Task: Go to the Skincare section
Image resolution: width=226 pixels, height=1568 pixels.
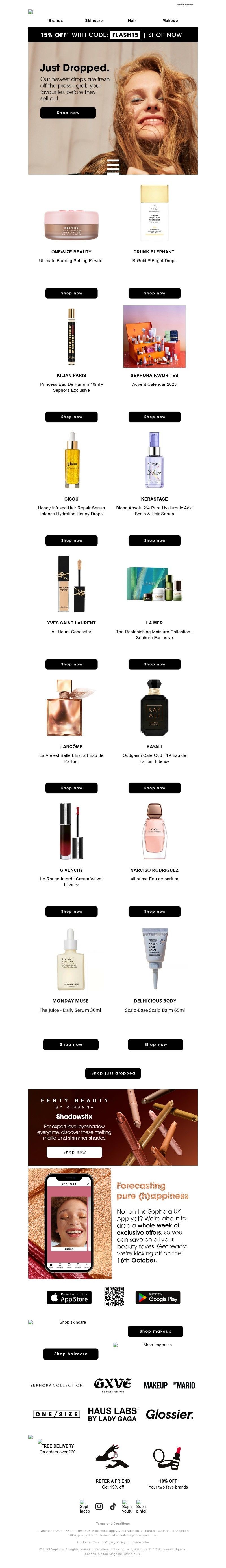Action: [x=94, y=21]
